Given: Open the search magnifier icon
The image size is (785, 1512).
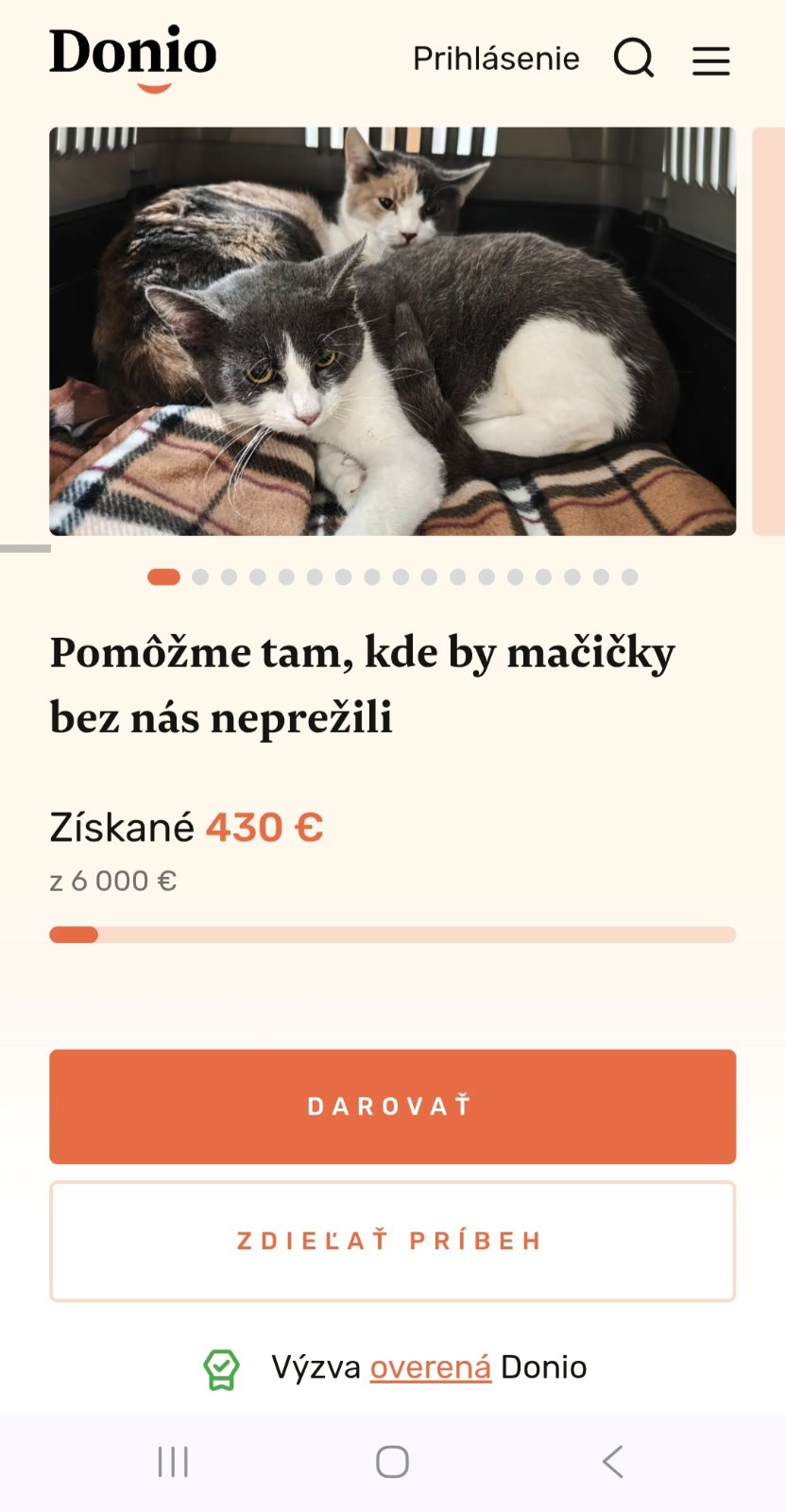Looking at the screenshot, I should 634,59.
